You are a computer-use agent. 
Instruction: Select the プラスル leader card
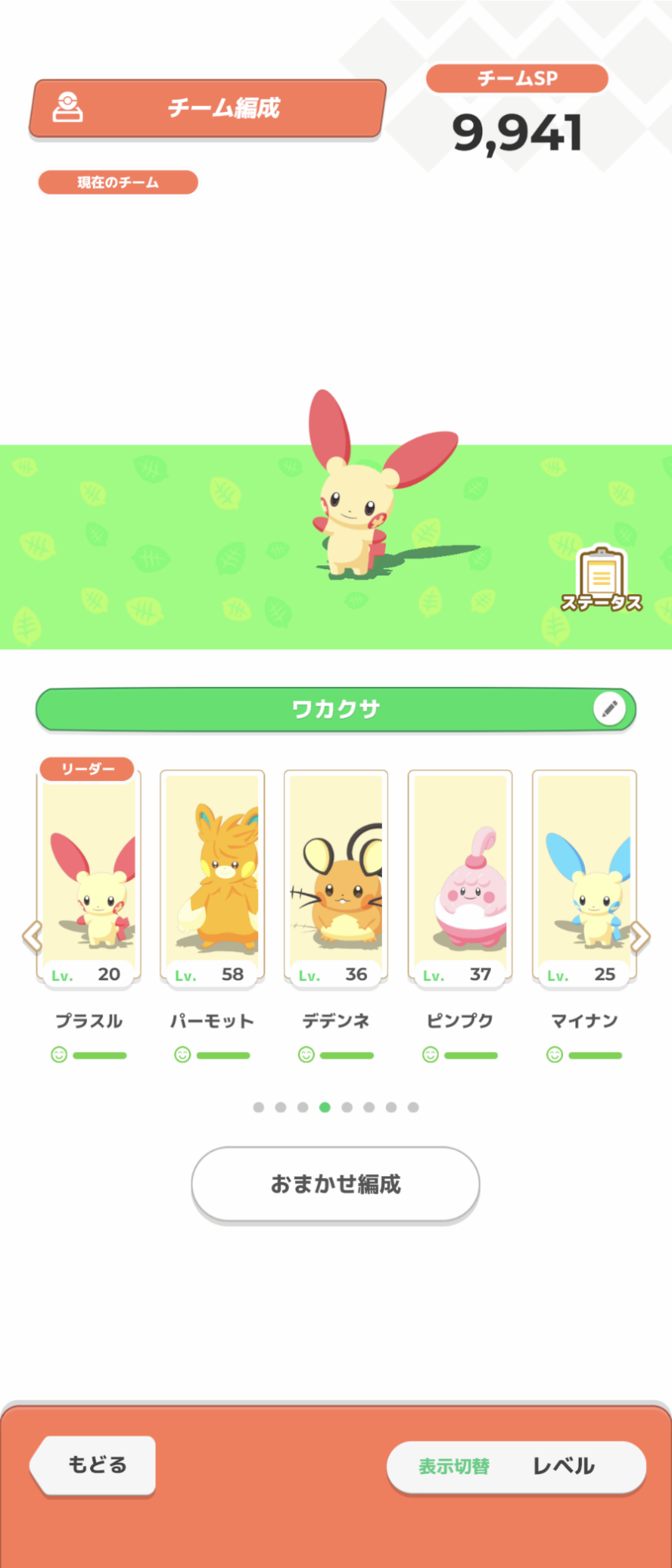coord(89,877)
